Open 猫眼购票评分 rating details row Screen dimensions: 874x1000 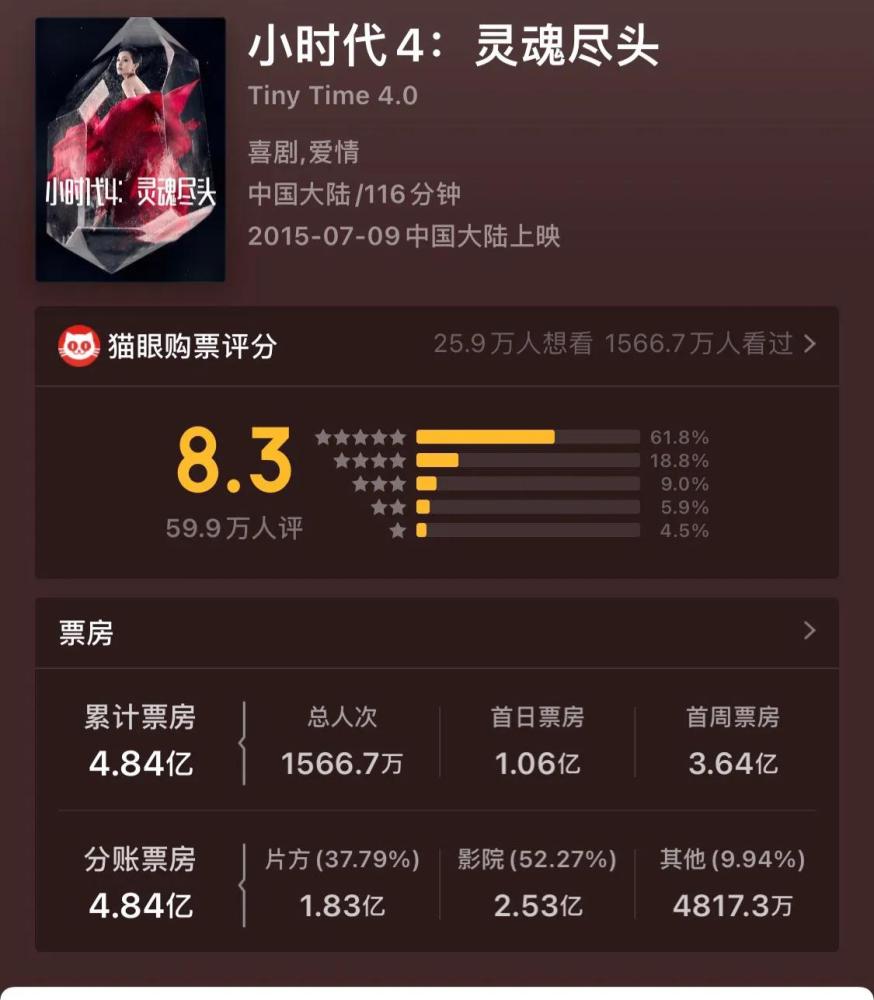(437, 346)
